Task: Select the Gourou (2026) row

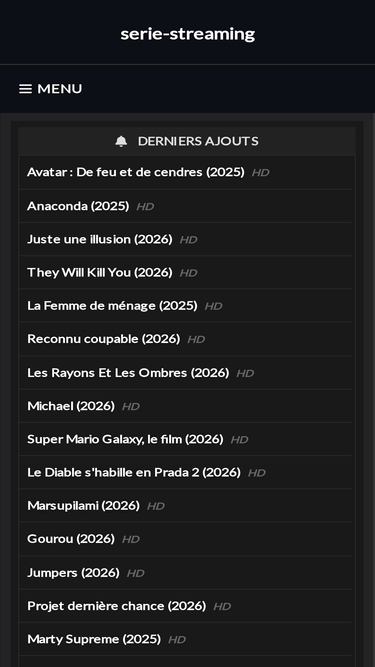Action: pos(186,539)
